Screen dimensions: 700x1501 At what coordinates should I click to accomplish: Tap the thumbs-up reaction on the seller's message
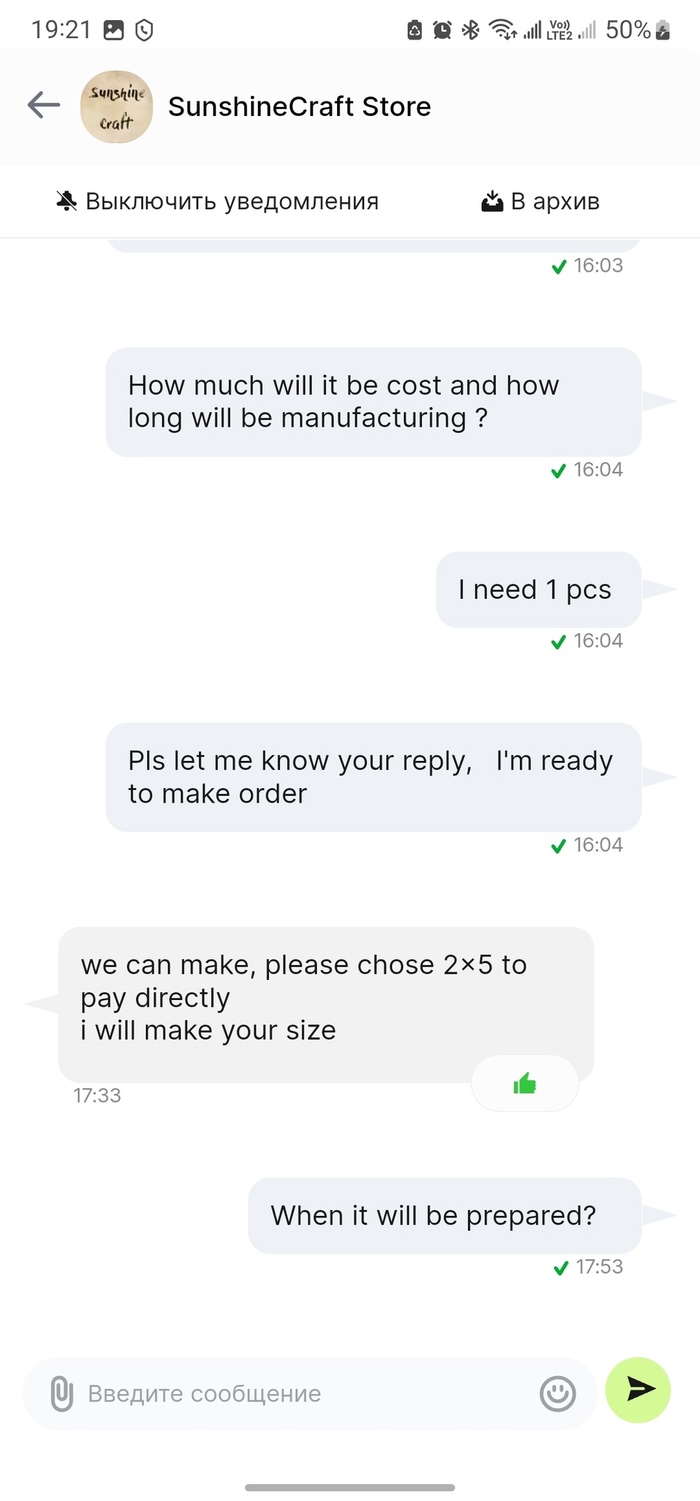point(524,1083)
